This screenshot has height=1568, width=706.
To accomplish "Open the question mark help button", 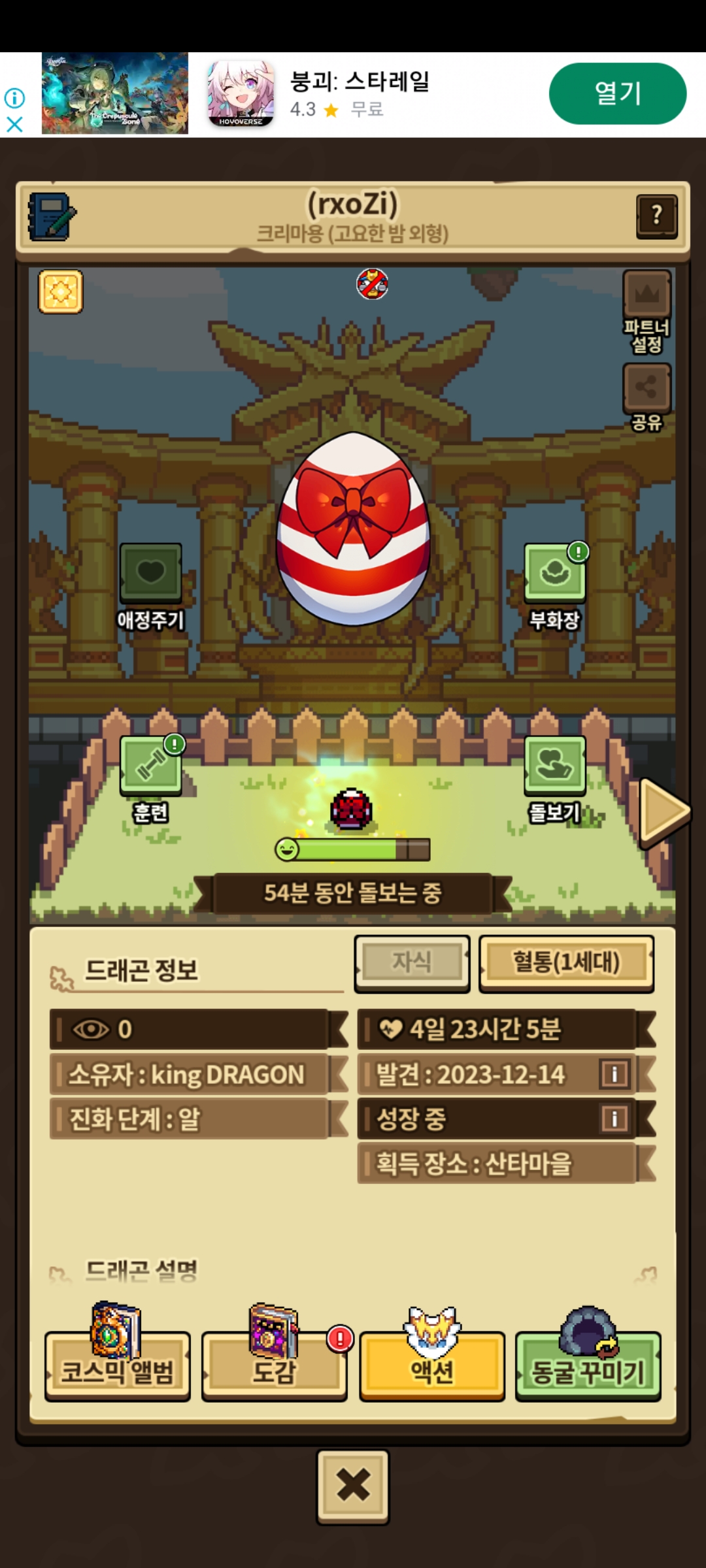I will [x=656, y=216].
